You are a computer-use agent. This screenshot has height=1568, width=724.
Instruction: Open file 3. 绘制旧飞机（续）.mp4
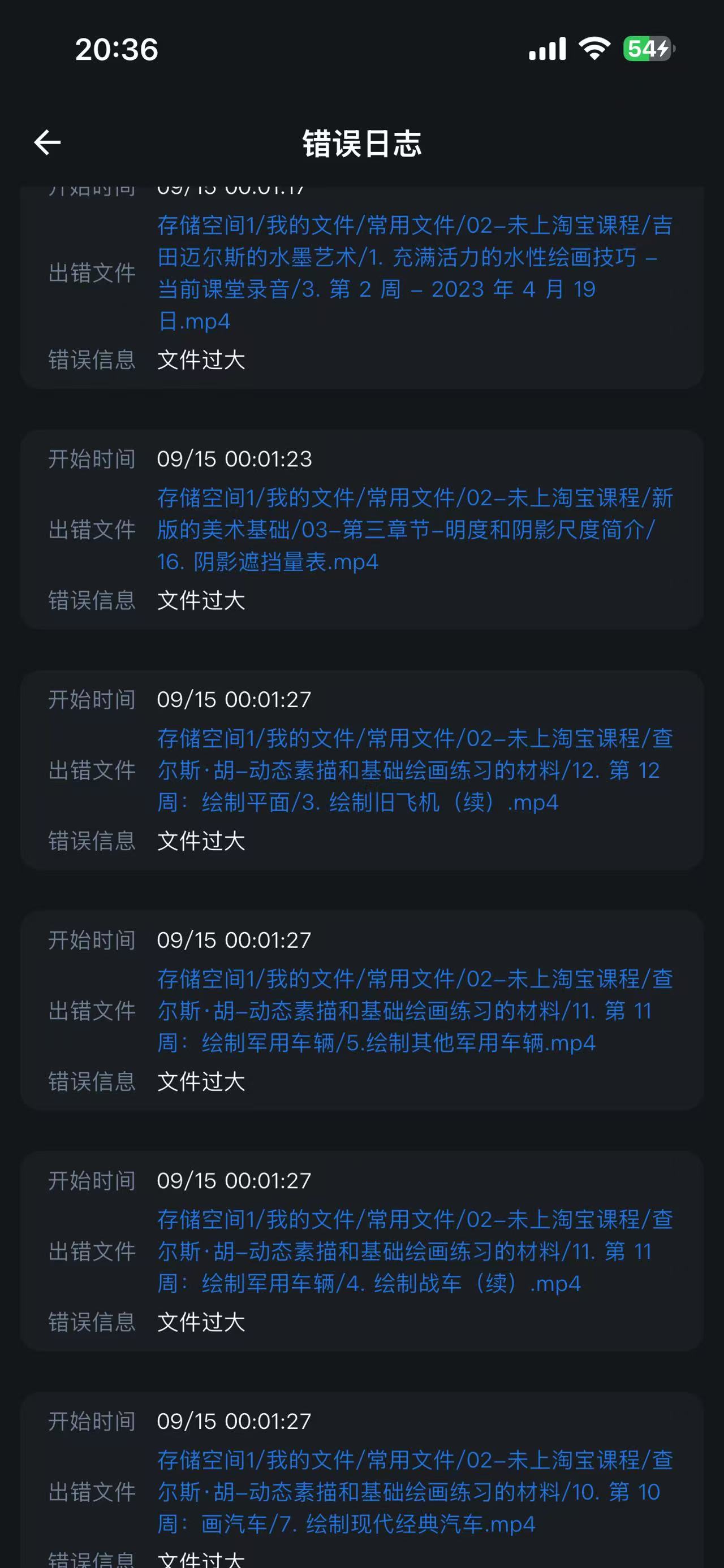pos(414,770)
